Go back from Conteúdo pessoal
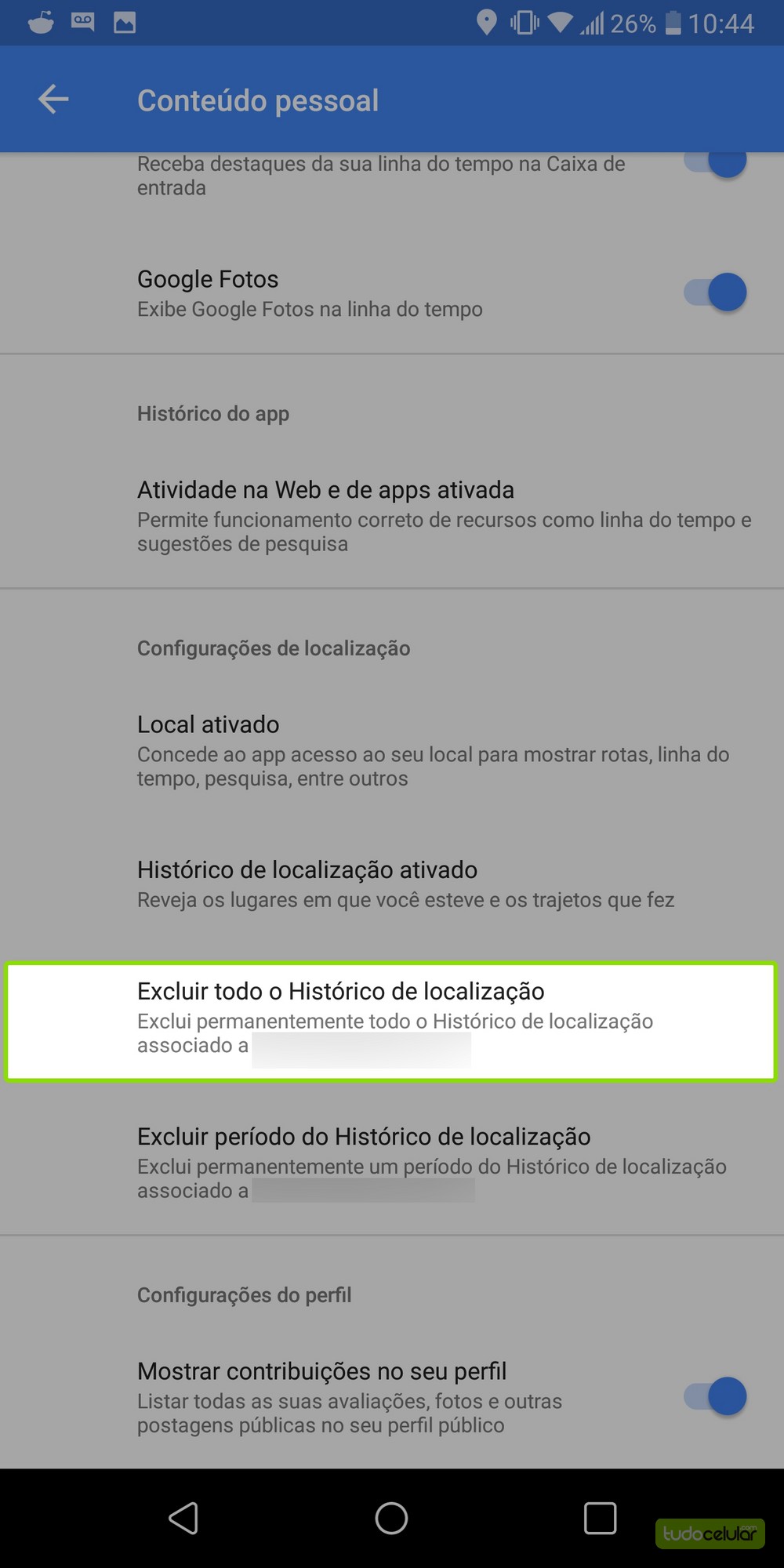The image size is (784, 1568). [x=53, y=100]
